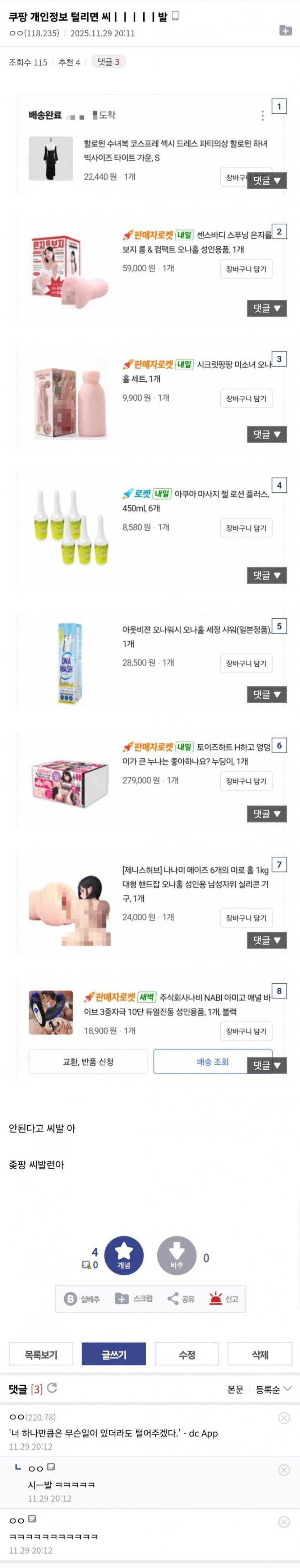Image resolution: width=300 pixels, height=1568 pixels.
Task: Go back to the list with 목록보기
Action: click(41, 1354)
